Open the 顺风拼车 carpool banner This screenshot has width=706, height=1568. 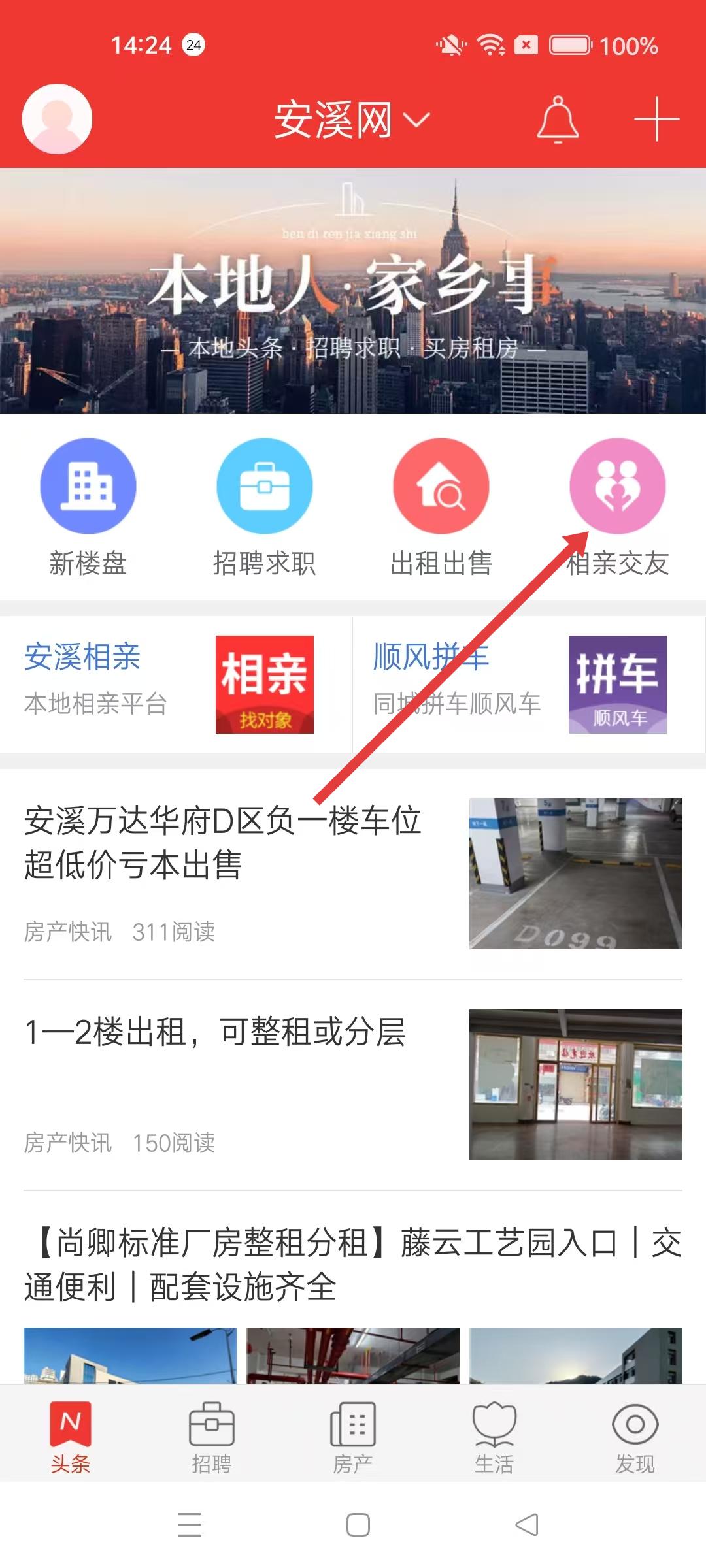pyautogui.click(x=516, y=683)
